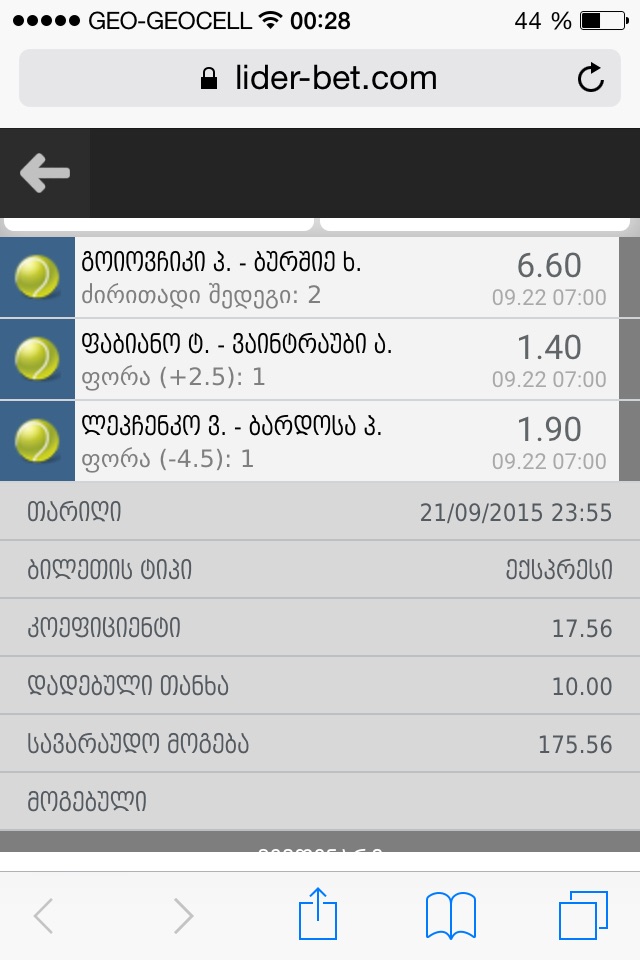Go back in Safari history
Screen dimensions: 640x960
[43, 914]
